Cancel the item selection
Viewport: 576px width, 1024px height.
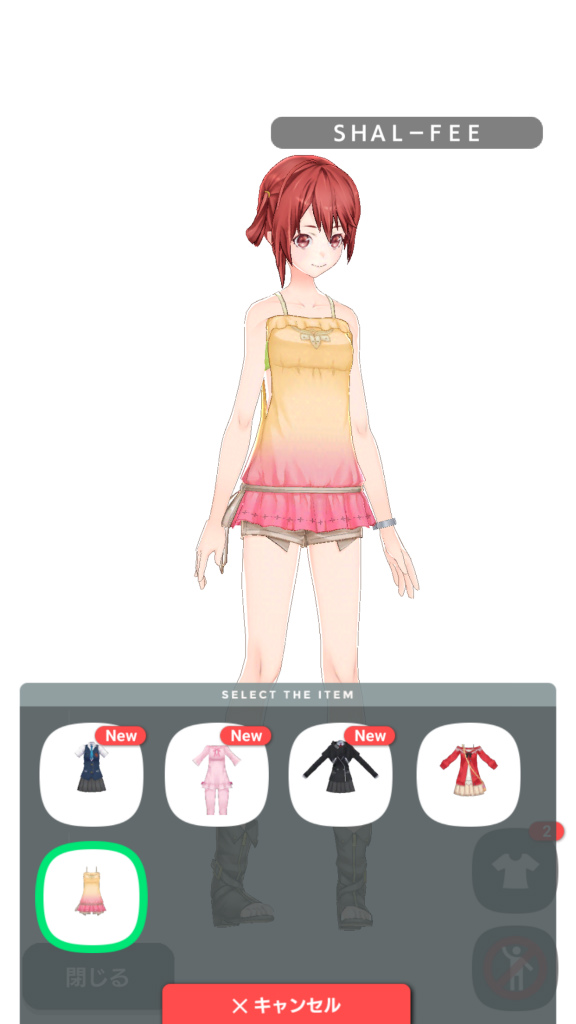286,1004
